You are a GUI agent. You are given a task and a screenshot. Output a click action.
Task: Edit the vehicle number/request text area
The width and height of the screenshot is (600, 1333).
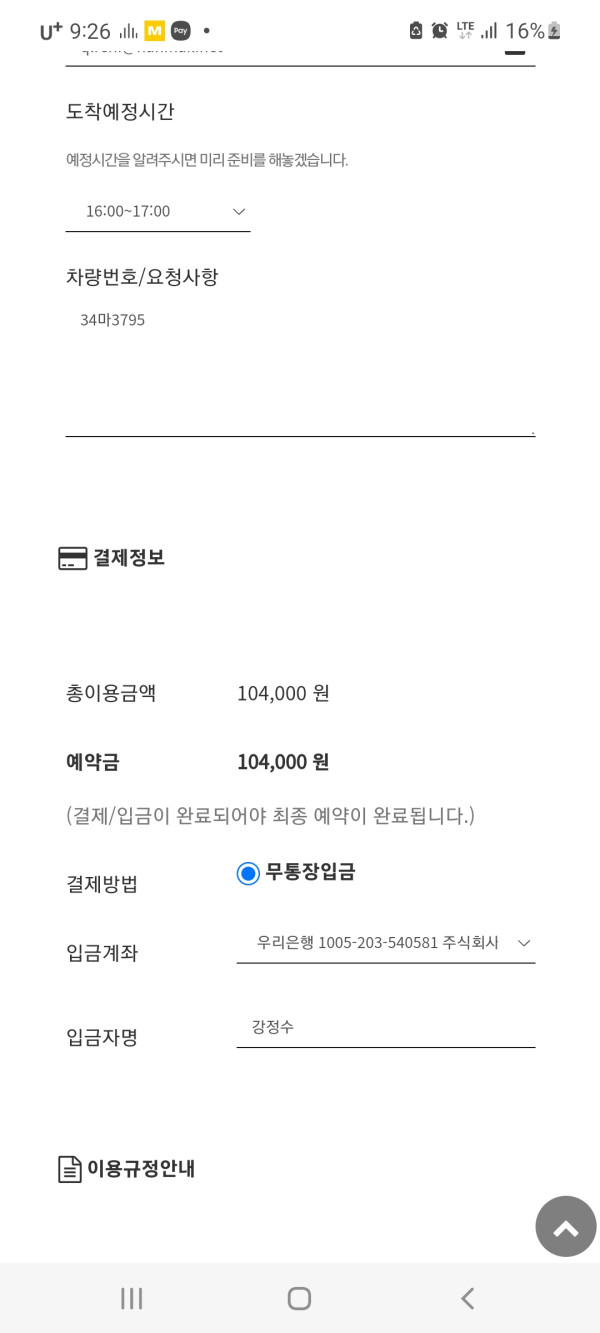pos(300,369)
